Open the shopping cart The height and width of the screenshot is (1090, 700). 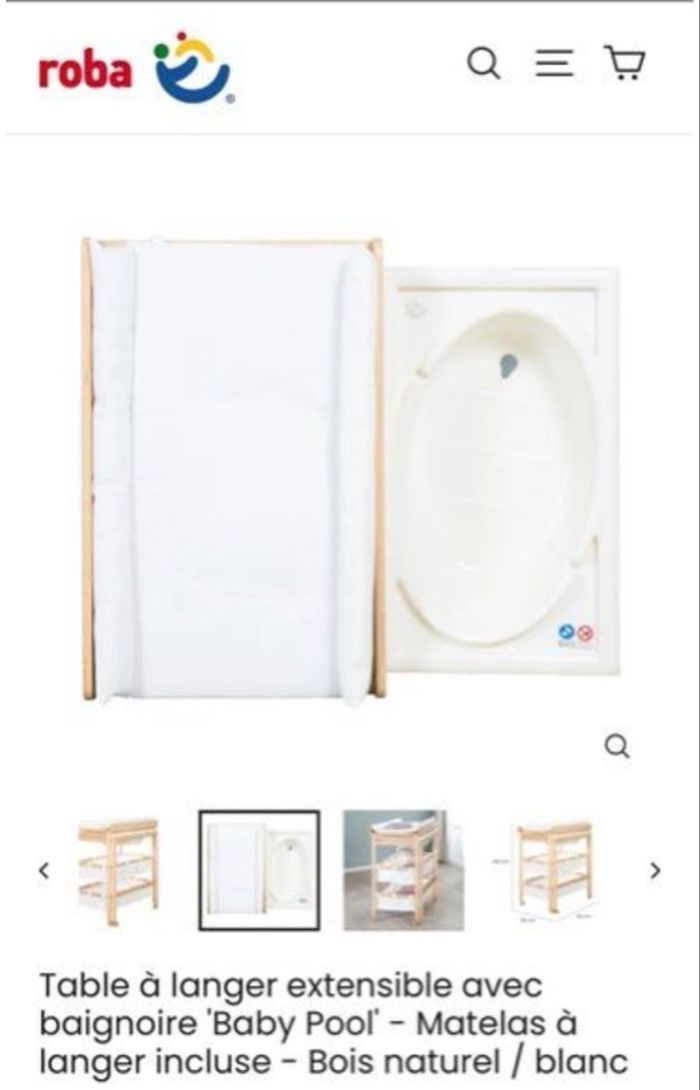tap(624, 63)
